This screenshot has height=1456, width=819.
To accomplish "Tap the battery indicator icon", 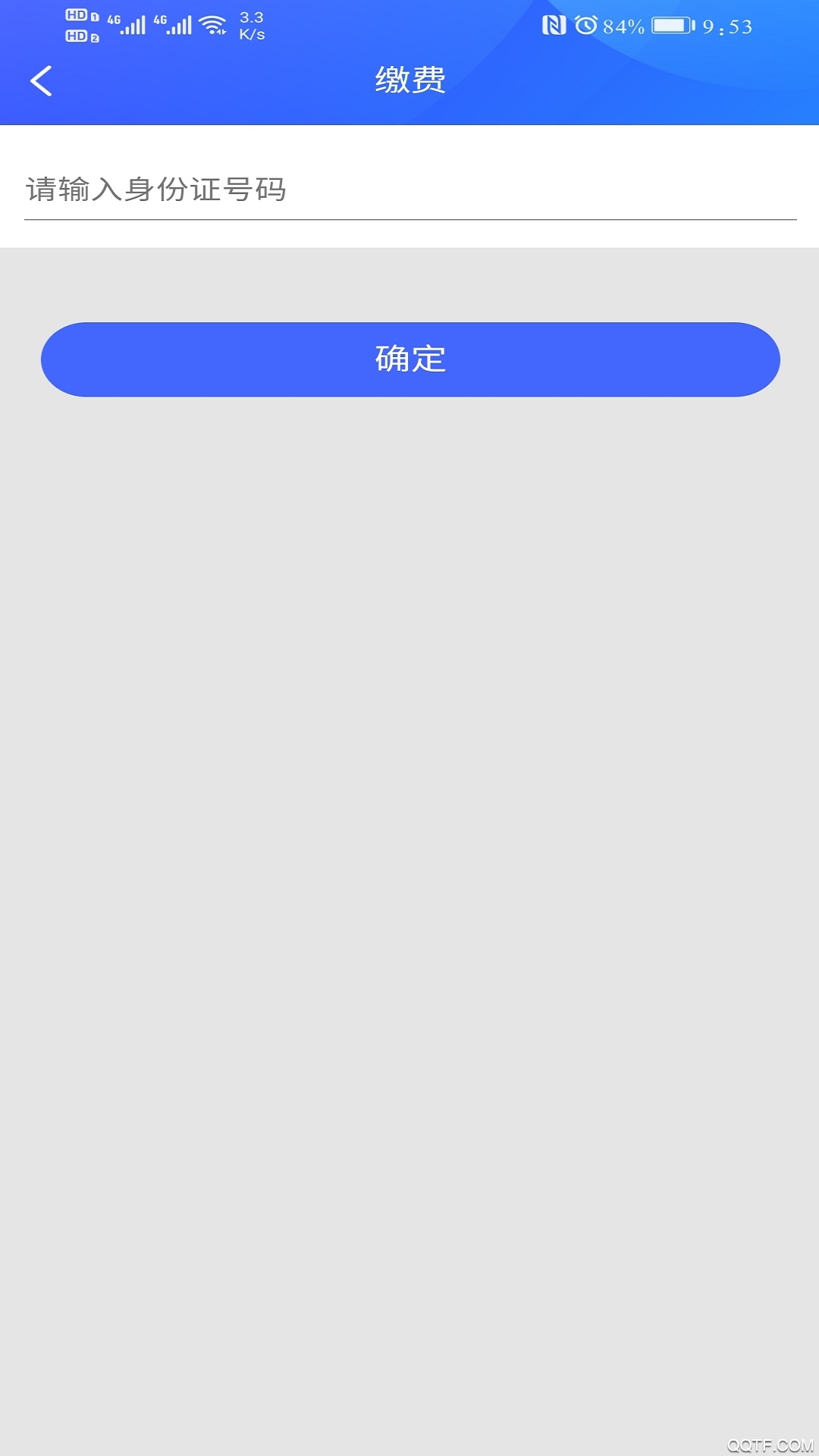I will pos(670,24).
